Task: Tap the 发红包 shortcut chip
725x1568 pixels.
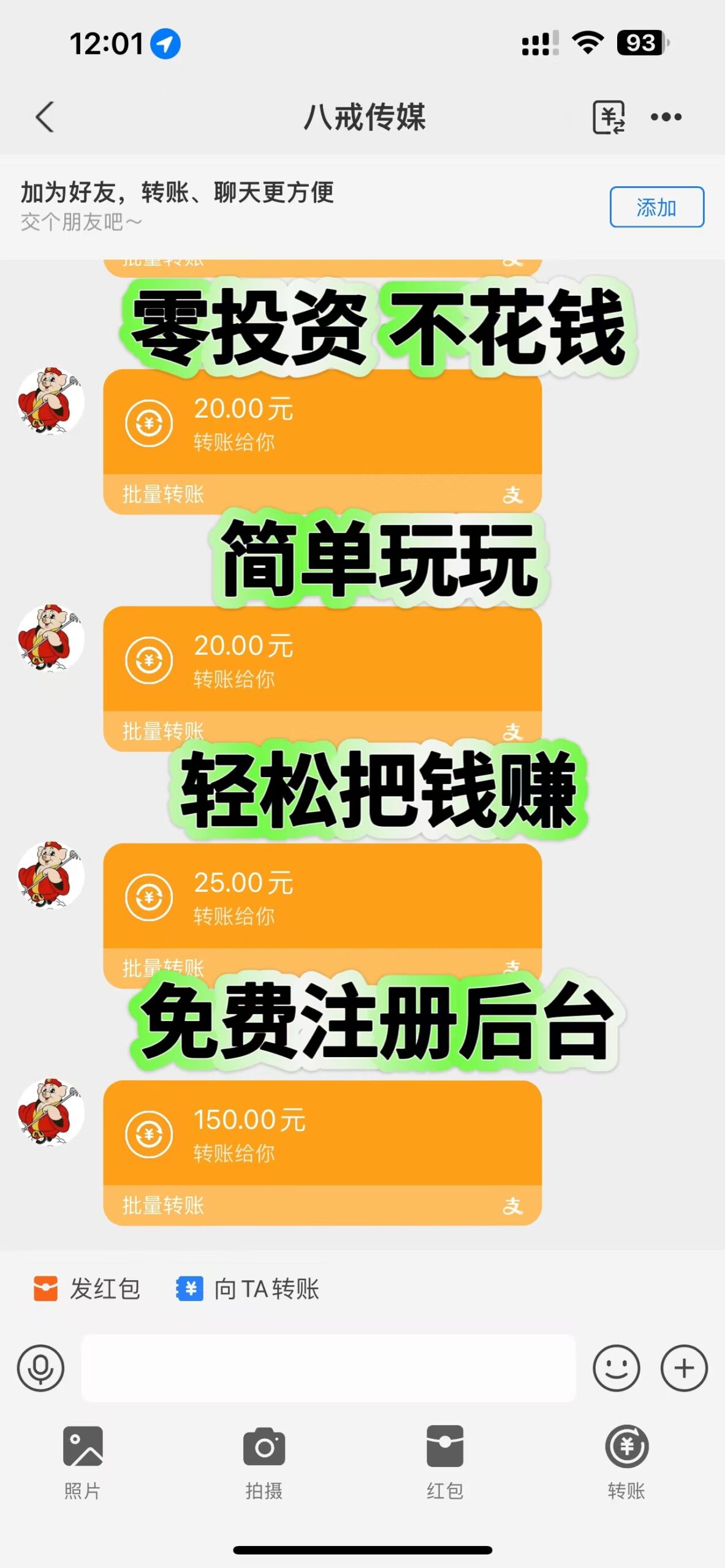Action: click(88, 1289)
